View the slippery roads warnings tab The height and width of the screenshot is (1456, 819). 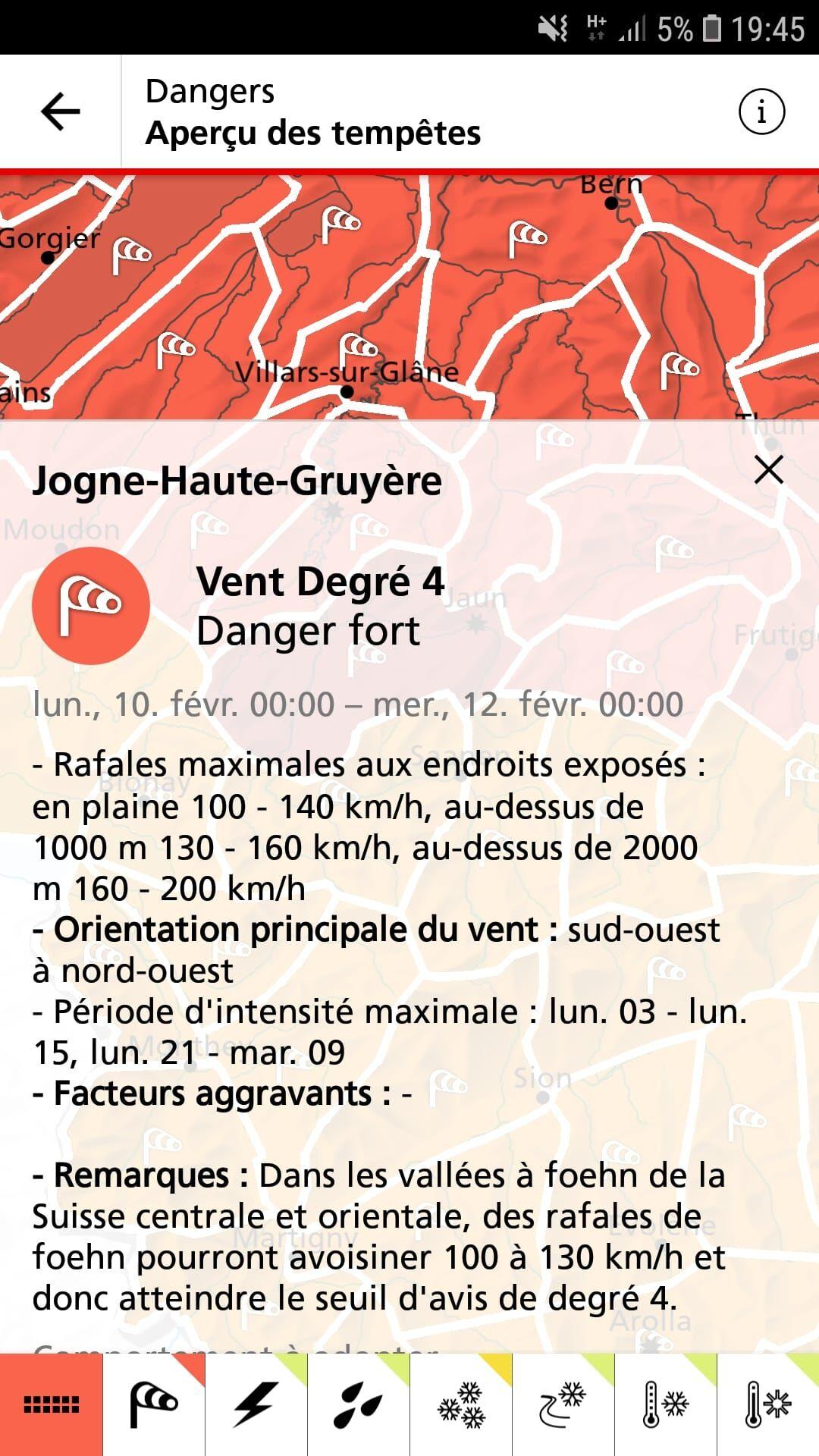[563, 1404]
